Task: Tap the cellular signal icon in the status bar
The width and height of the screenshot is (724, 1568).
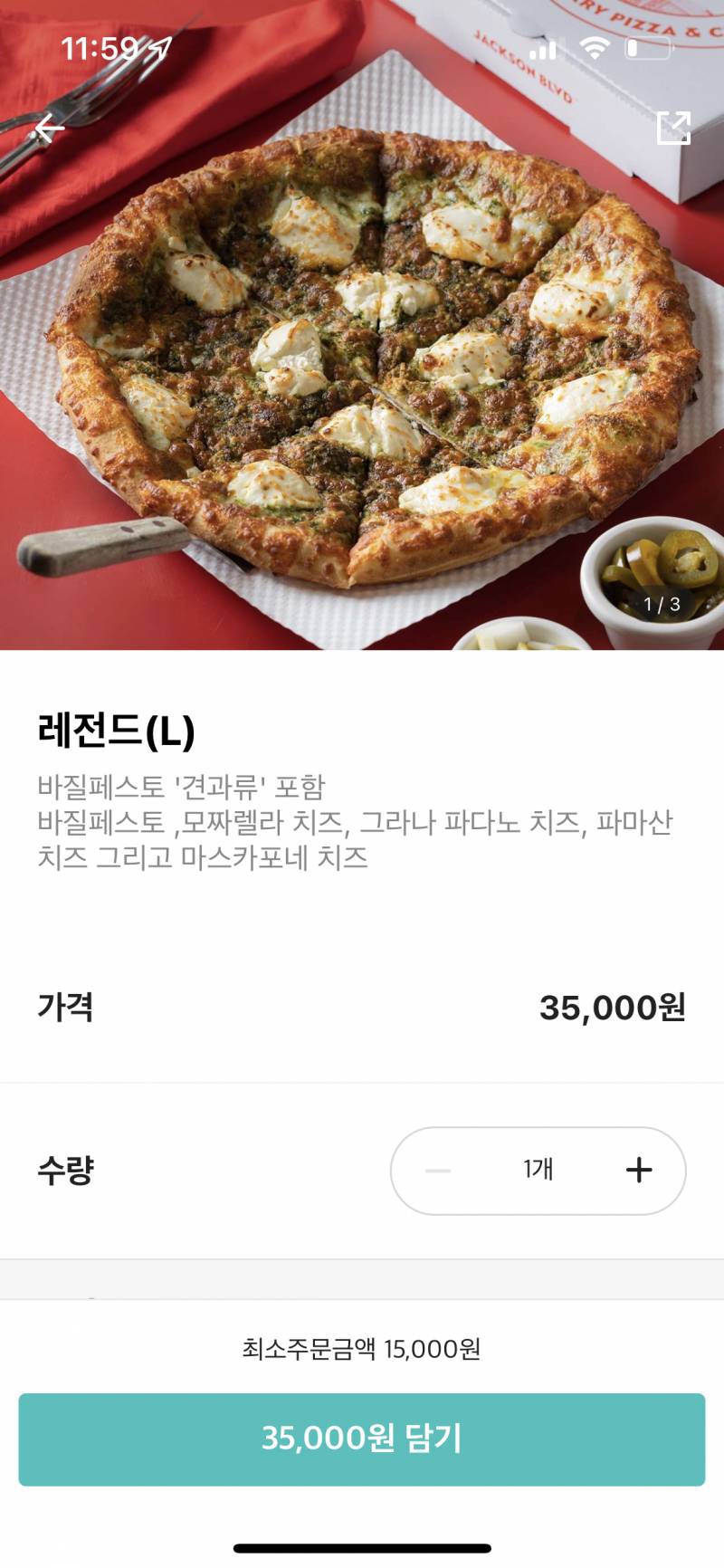Action: tap(545, 51)
